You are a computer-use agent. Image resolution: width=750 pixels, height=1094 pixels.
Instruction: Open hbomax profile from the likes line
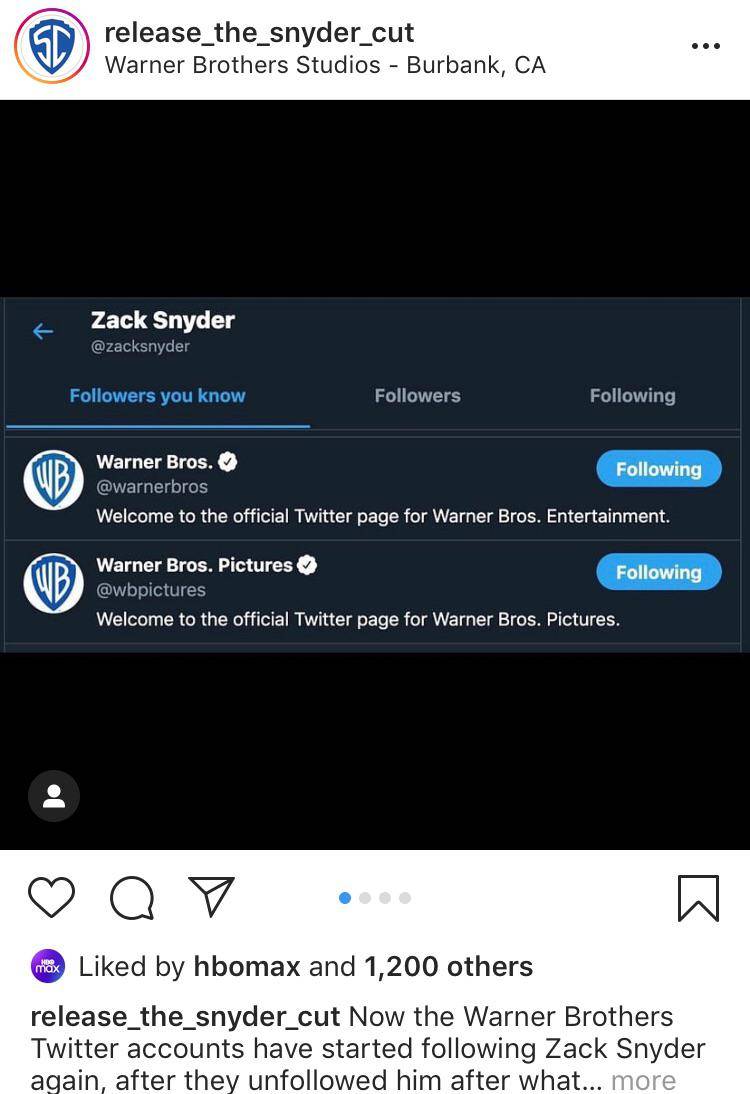(246, 966)
